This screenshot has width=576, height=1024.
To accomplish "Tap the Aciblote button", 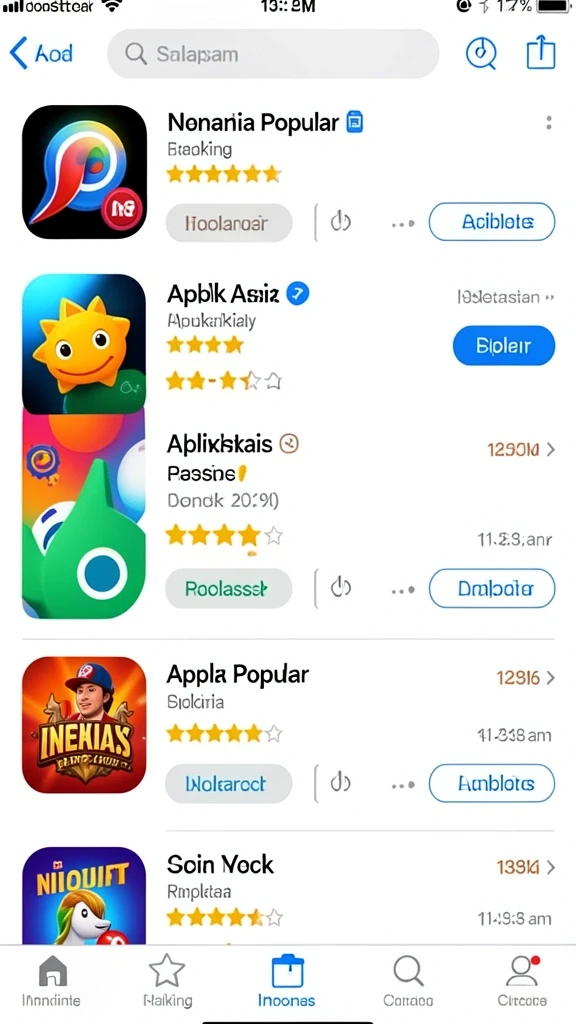I will click(492, 222).
